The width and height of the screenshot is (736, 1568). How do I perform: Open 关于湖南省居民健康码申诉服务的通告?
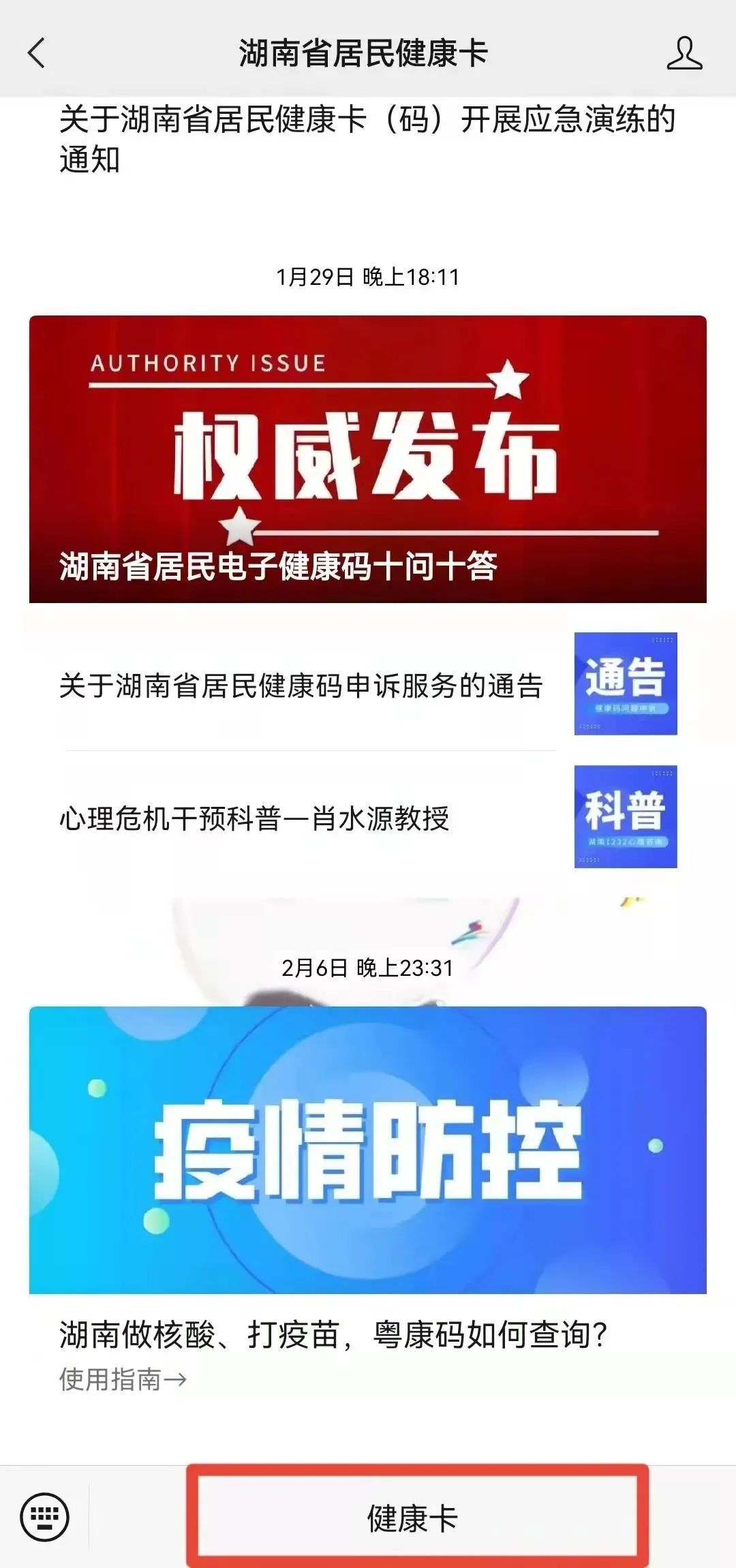[x=301, y=686]
